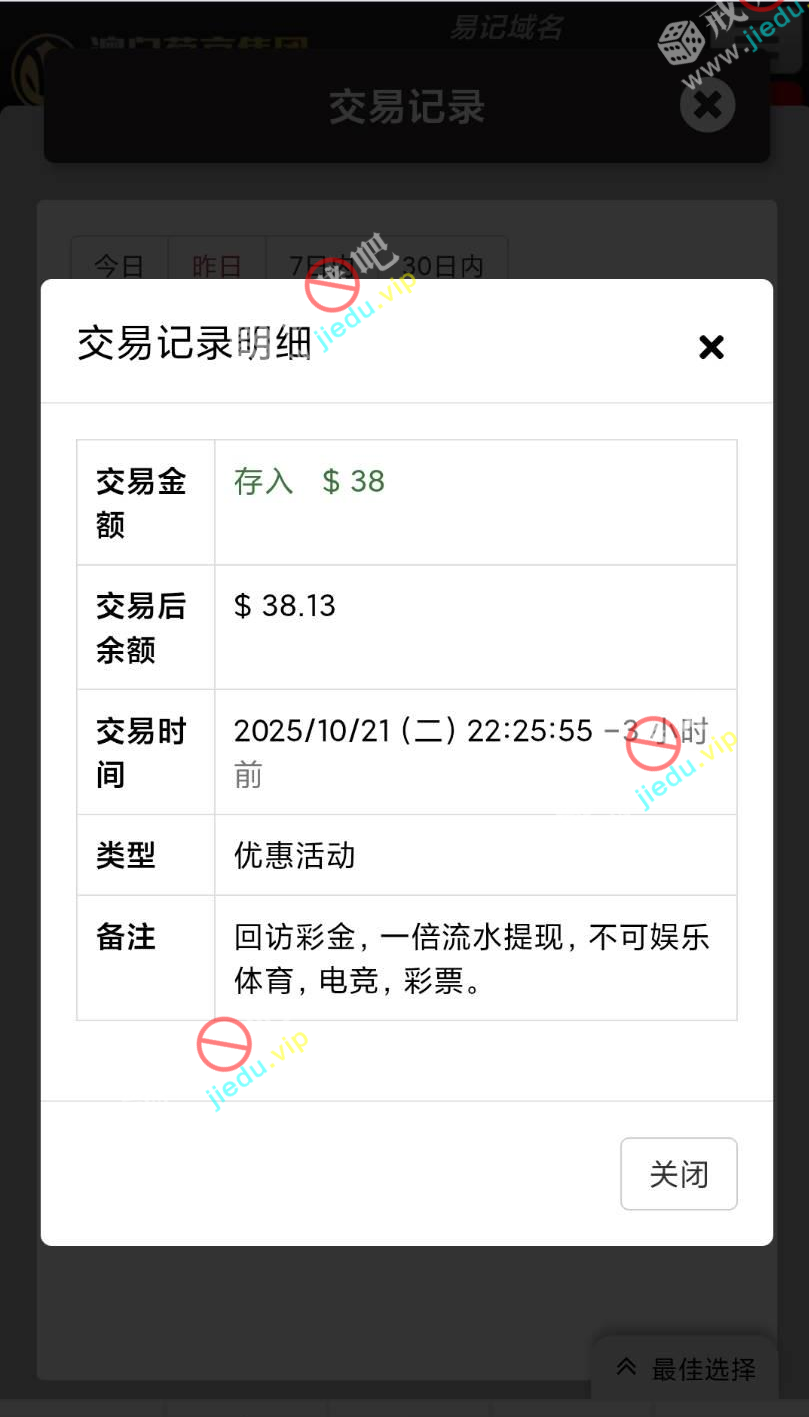Open the 最佳选择 tab at the bottom
This screenshot has height=1417, width=809.
(686, 1368)
